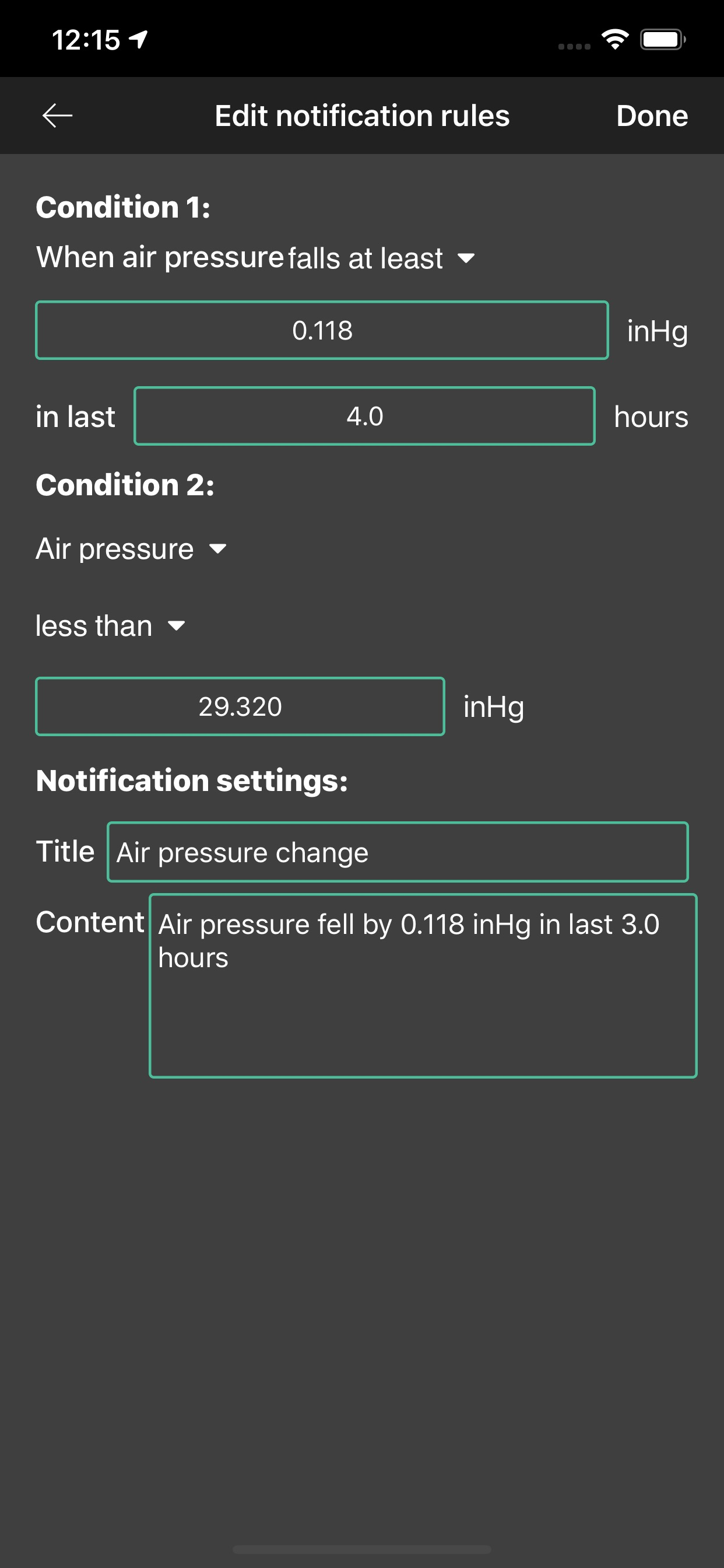Viewport: 724px width, 1568px height.
Task: Open the 'Air pressure' measurement dropdown
Action: (131, 548)
